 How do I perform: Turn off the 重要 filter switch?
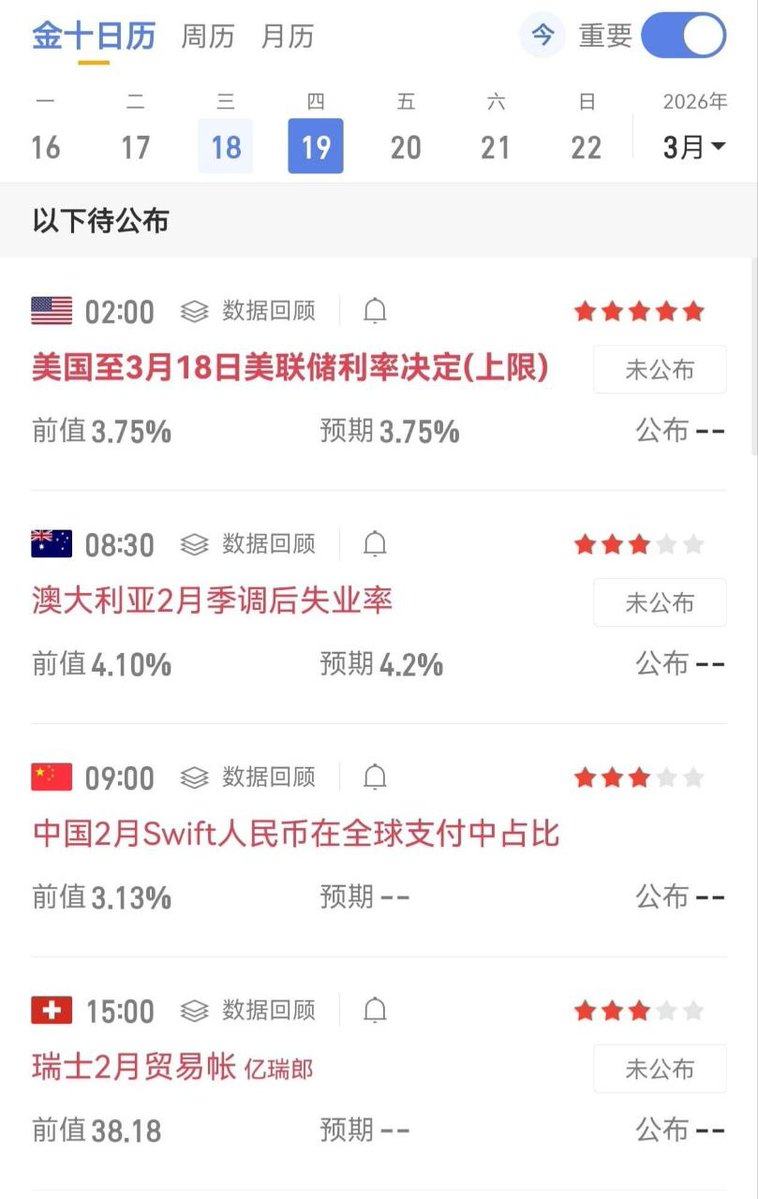(x=683, y=36)
